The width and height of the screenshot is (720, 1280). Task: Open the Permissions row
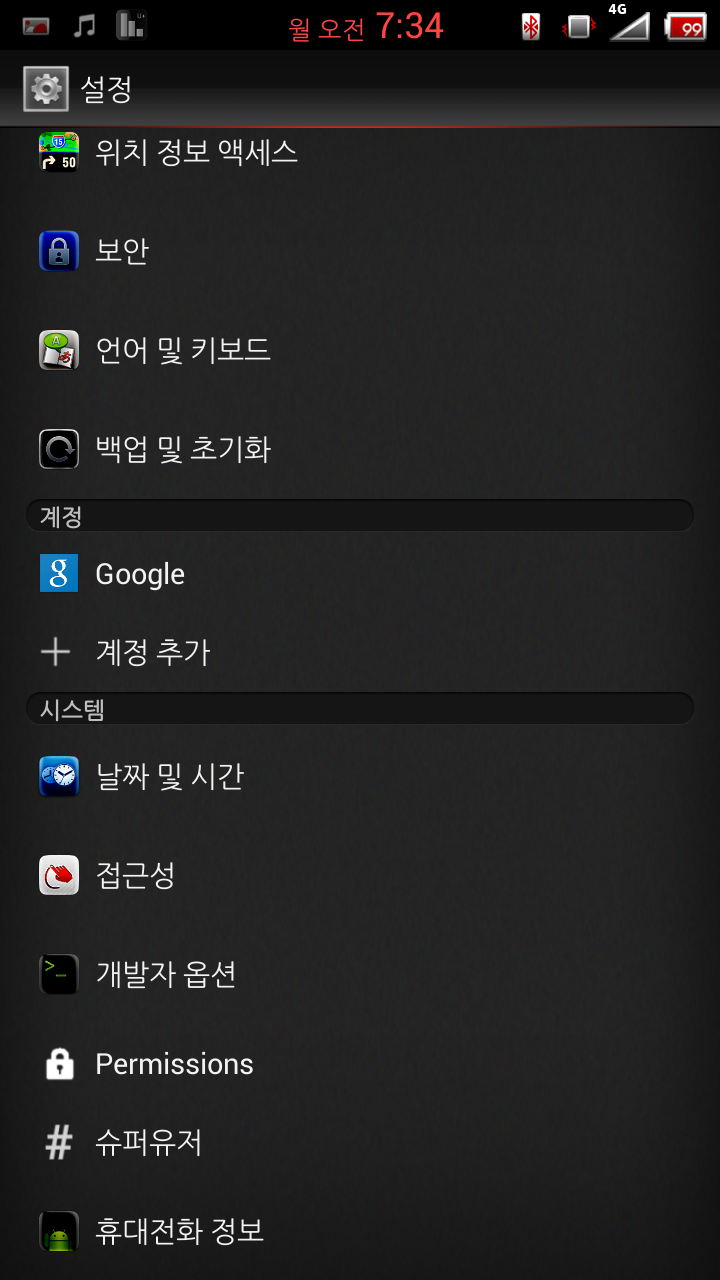coord(174,1064)
